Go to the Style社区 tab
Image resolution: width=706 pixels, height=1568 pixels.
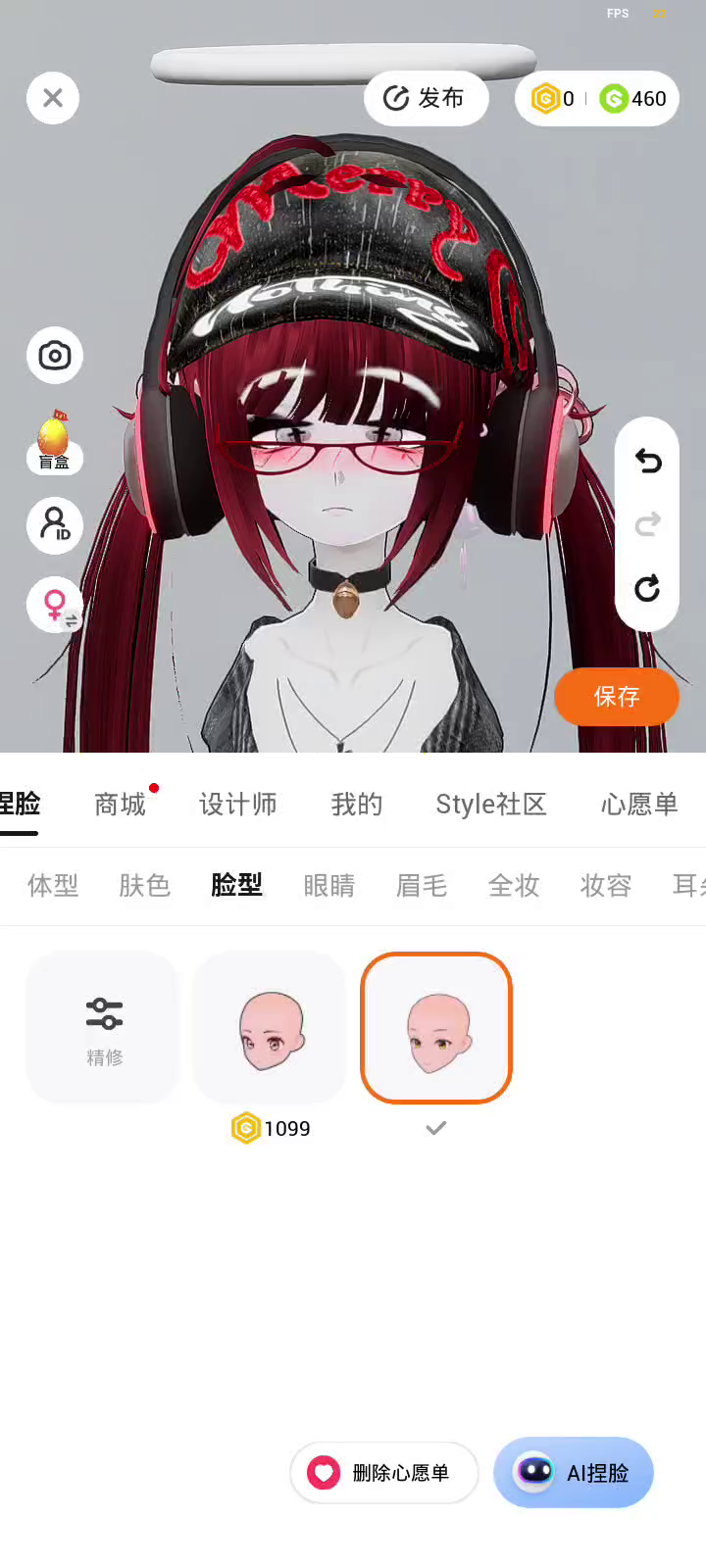click(490, 805)
